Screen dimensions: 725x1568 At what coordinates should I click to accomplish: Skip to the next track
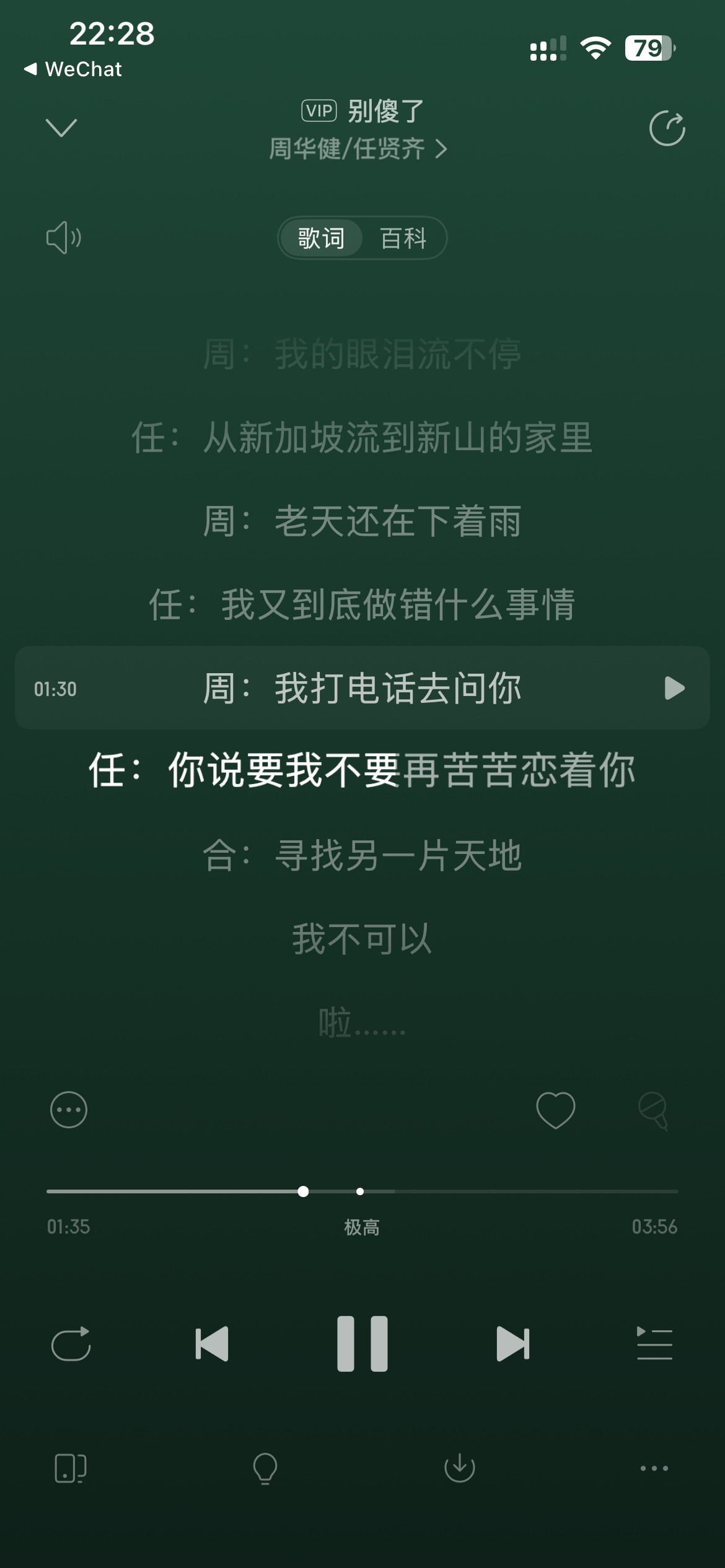513,1344
